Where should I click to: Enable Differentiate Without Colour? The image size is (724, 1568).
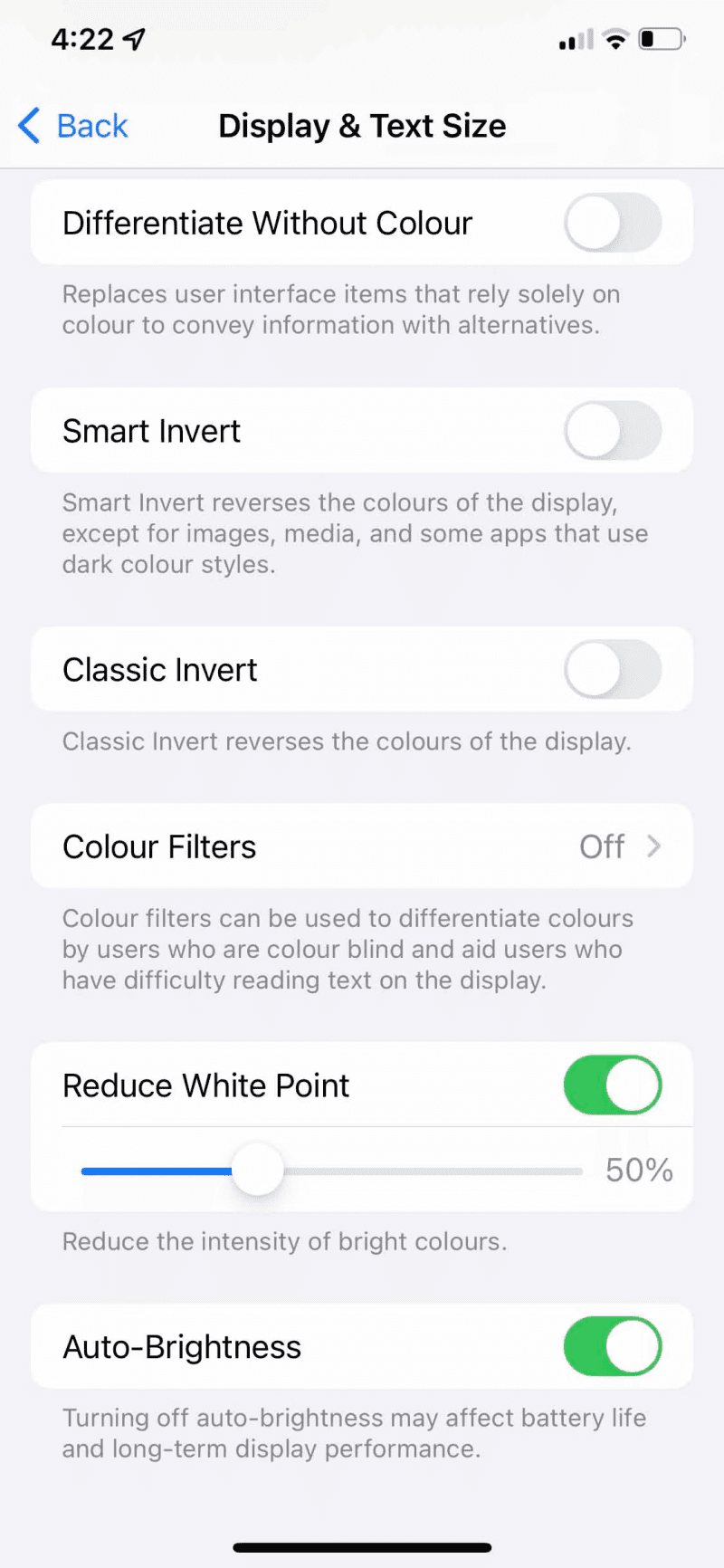(x=613, y=223)
